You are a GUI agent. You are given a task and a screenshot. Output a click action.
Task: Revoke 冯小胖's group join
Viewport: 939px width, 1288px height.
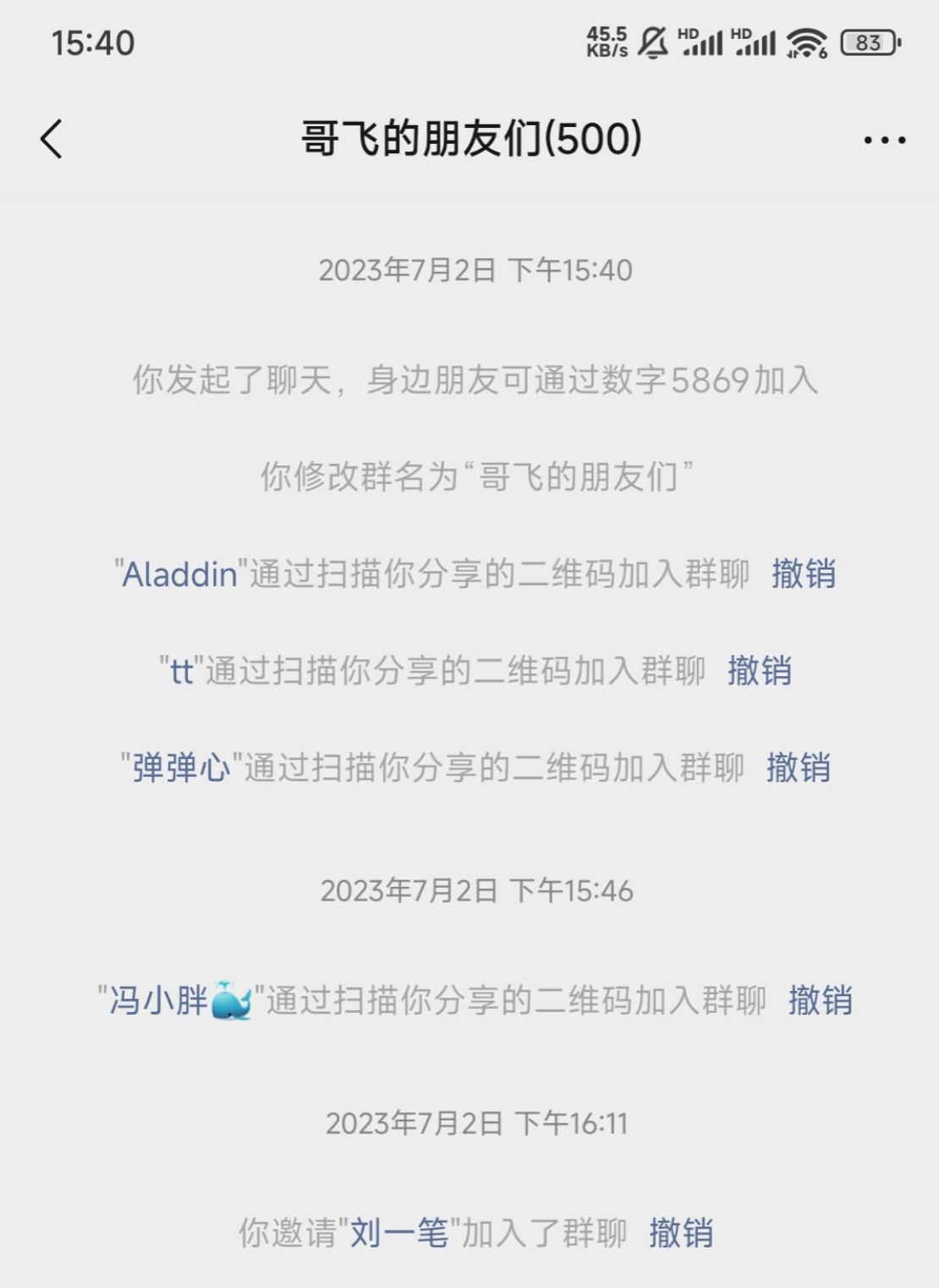(820, 1000)
